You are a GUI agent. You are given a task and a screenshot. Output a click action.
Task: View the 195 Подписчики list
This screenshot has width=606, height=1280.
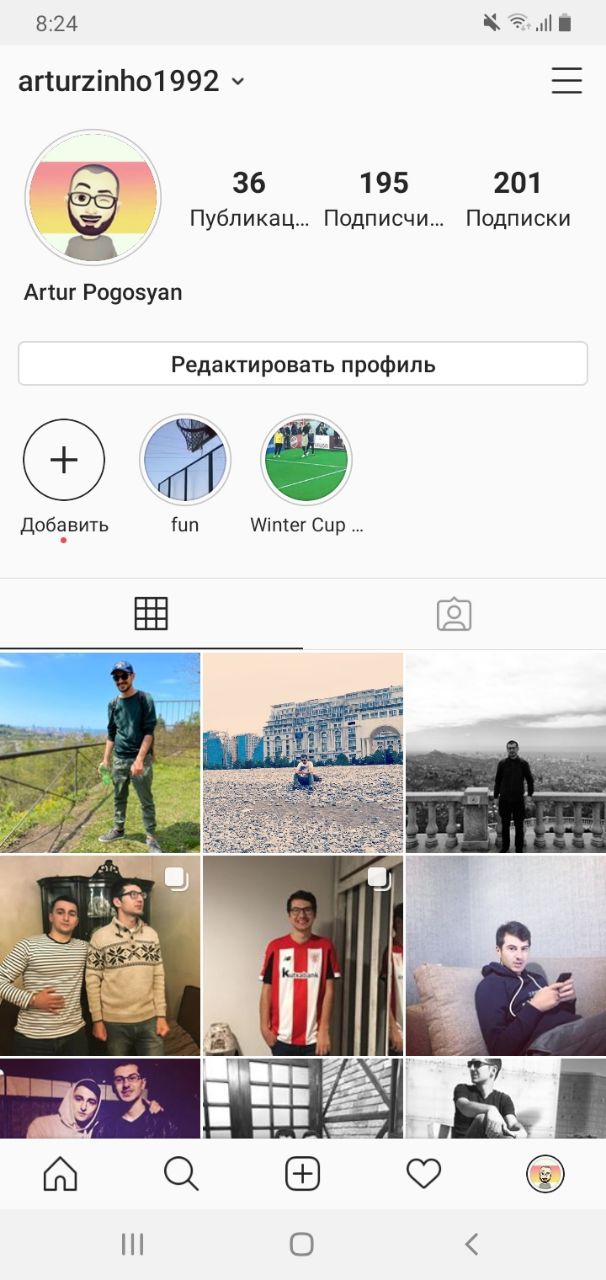pyautogui.click(x=384, y=198)
